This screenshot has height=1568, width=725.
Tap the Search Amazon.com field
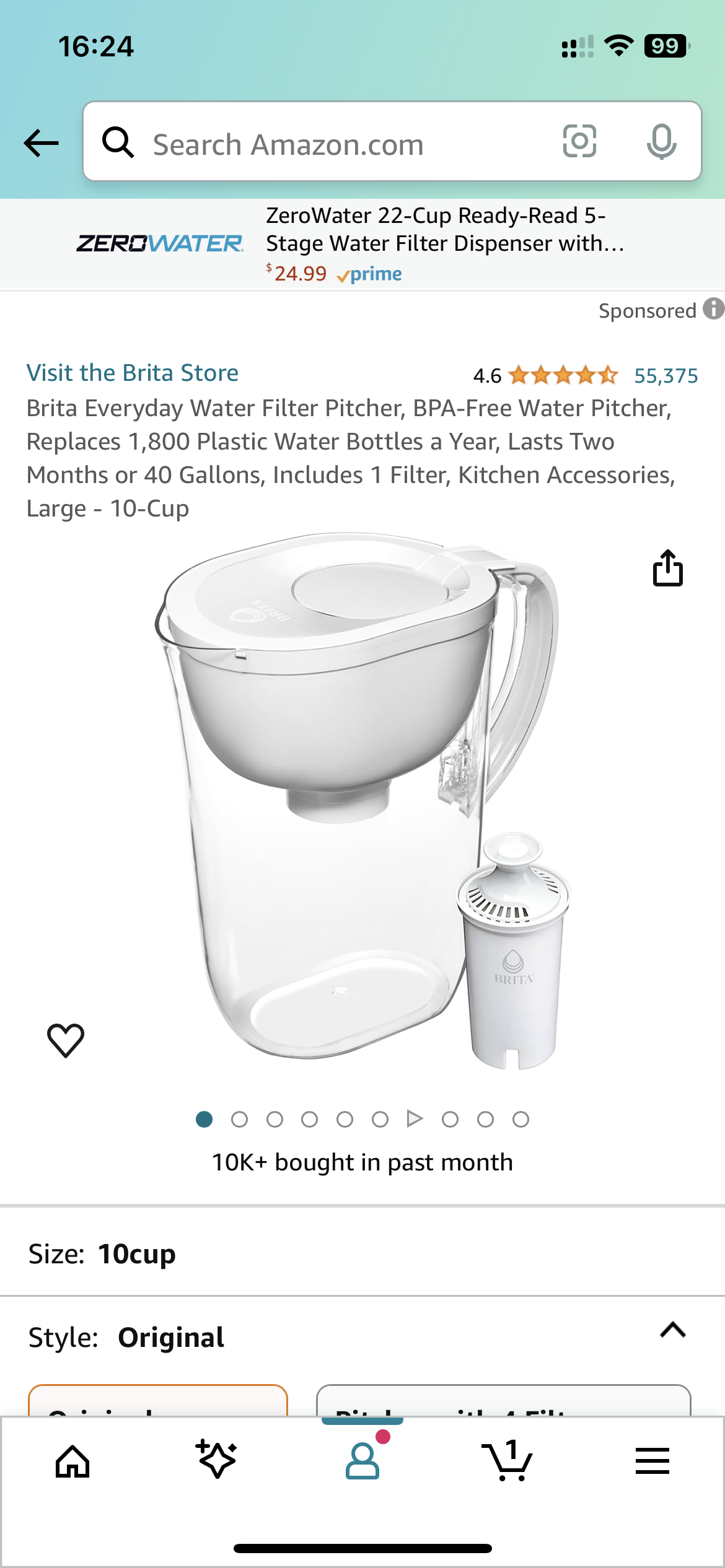(x=322, y=144)
